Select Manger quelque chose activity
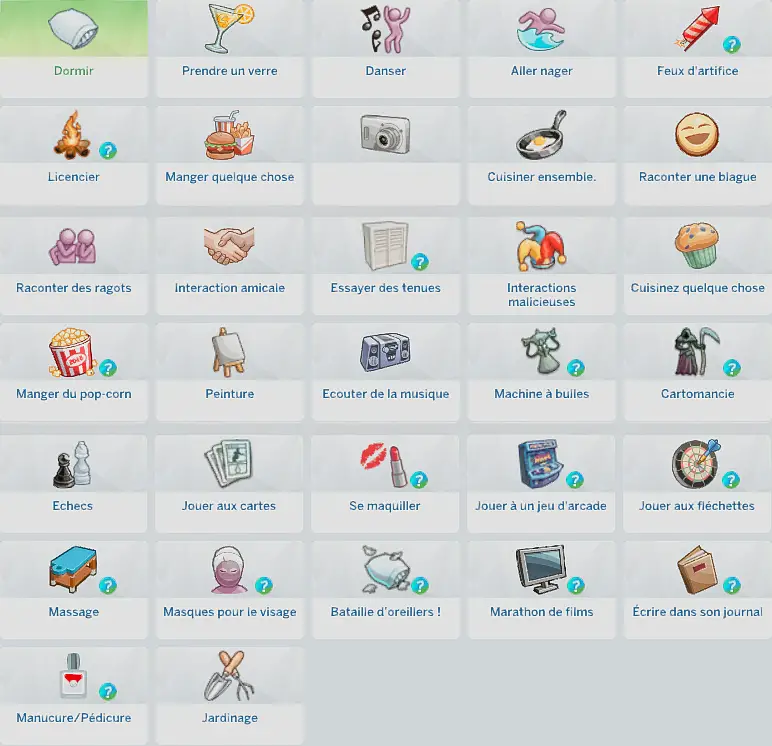This screenshot has width=772, height=746. point(229,155)
